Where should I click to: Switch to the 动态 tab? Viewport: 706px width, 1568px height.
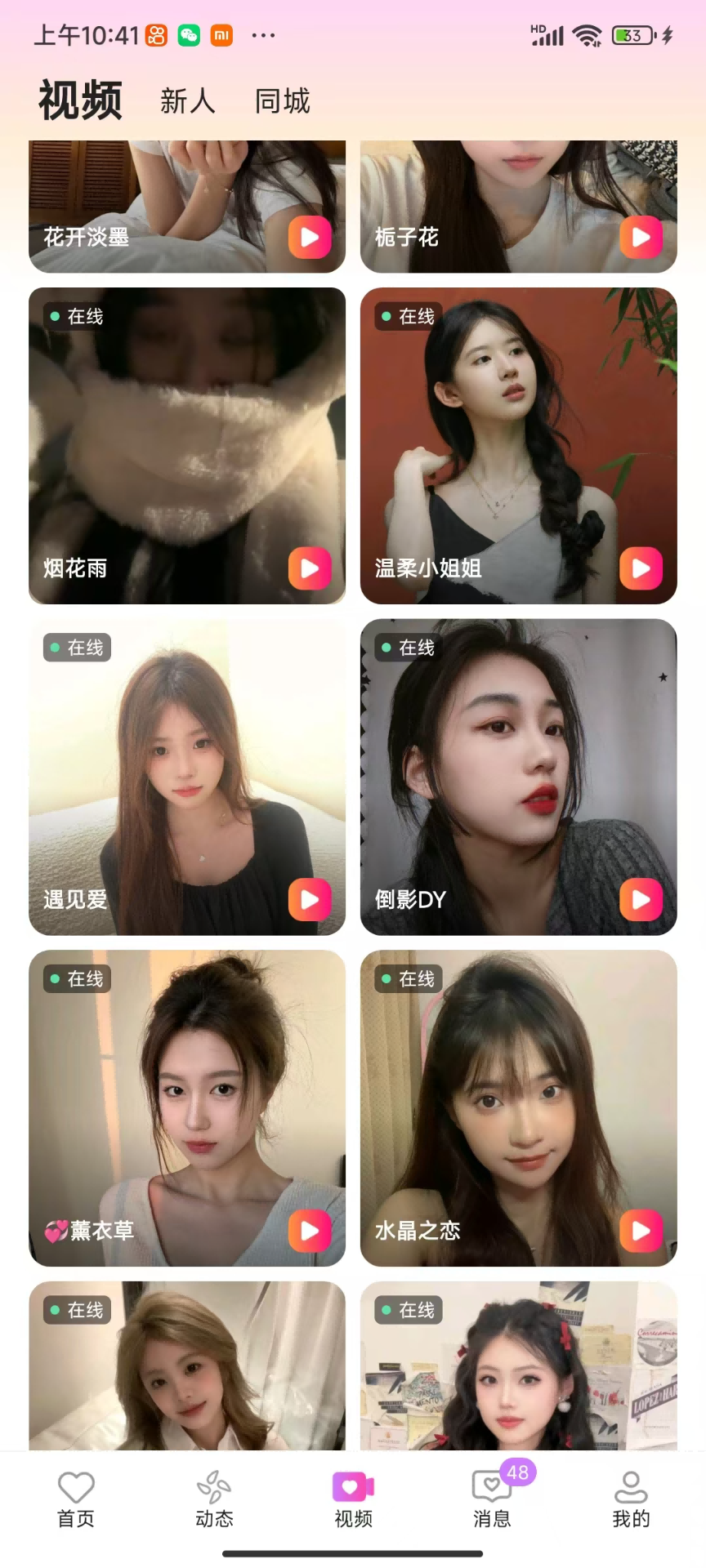pos(214,1499)
